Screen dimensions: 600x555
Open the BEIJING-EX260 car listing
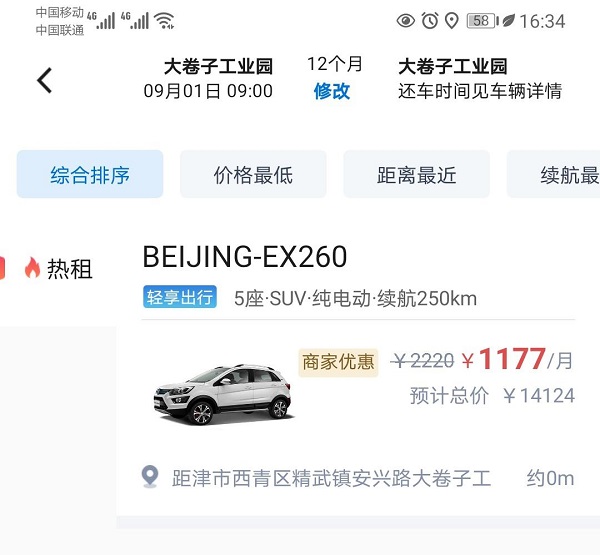coord(358,370)
